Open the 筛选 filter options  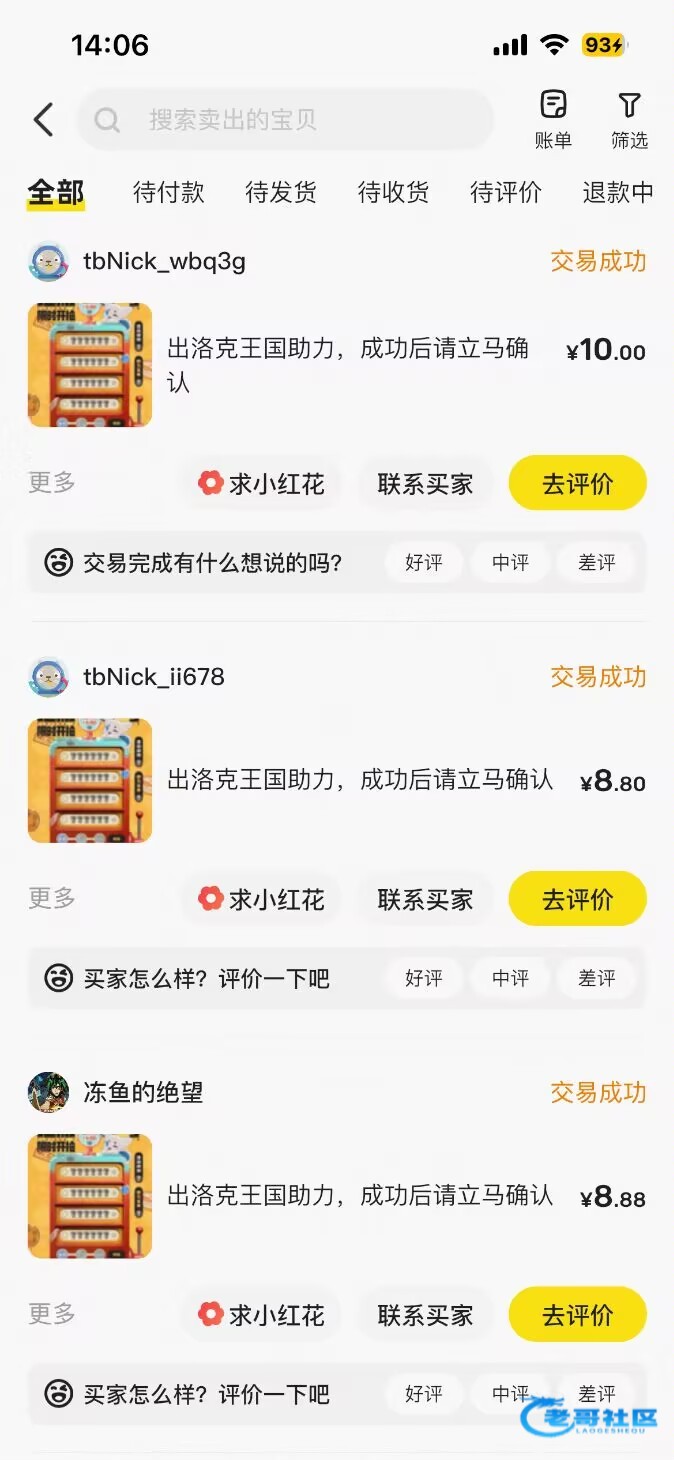click(x=629, y=119)
